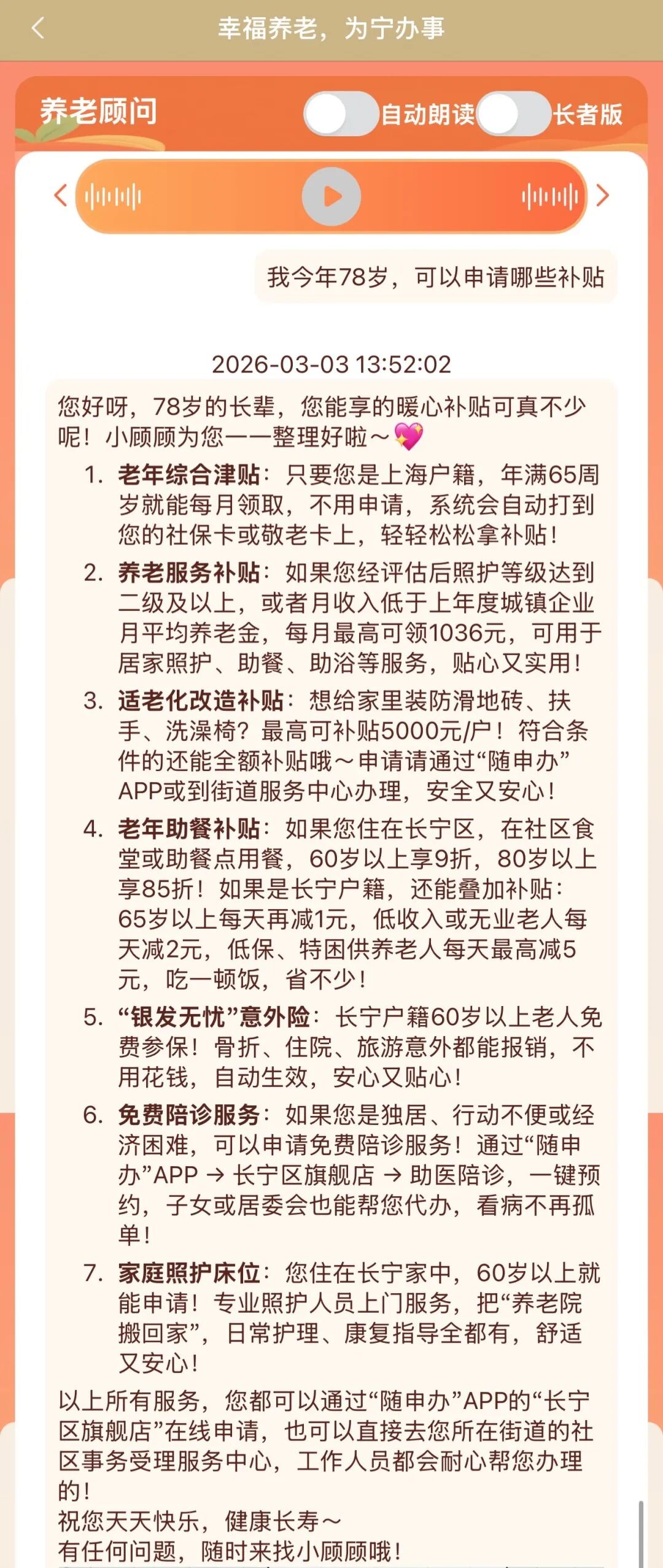This screenshot has height=1568, width=663.
Task: Go to previous audio with left chevron
Action: pyautogui.click(x=60, y=196)
